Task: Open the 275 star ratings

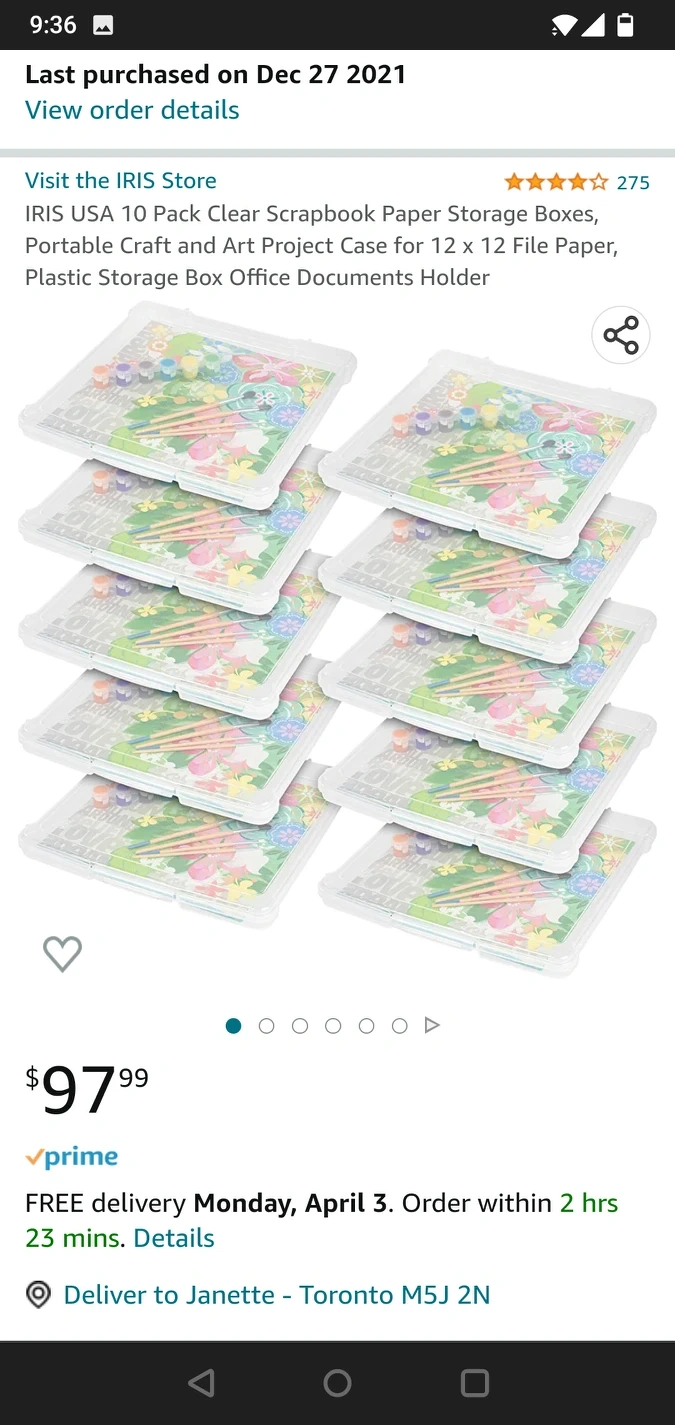Action: tap(577, 182)
